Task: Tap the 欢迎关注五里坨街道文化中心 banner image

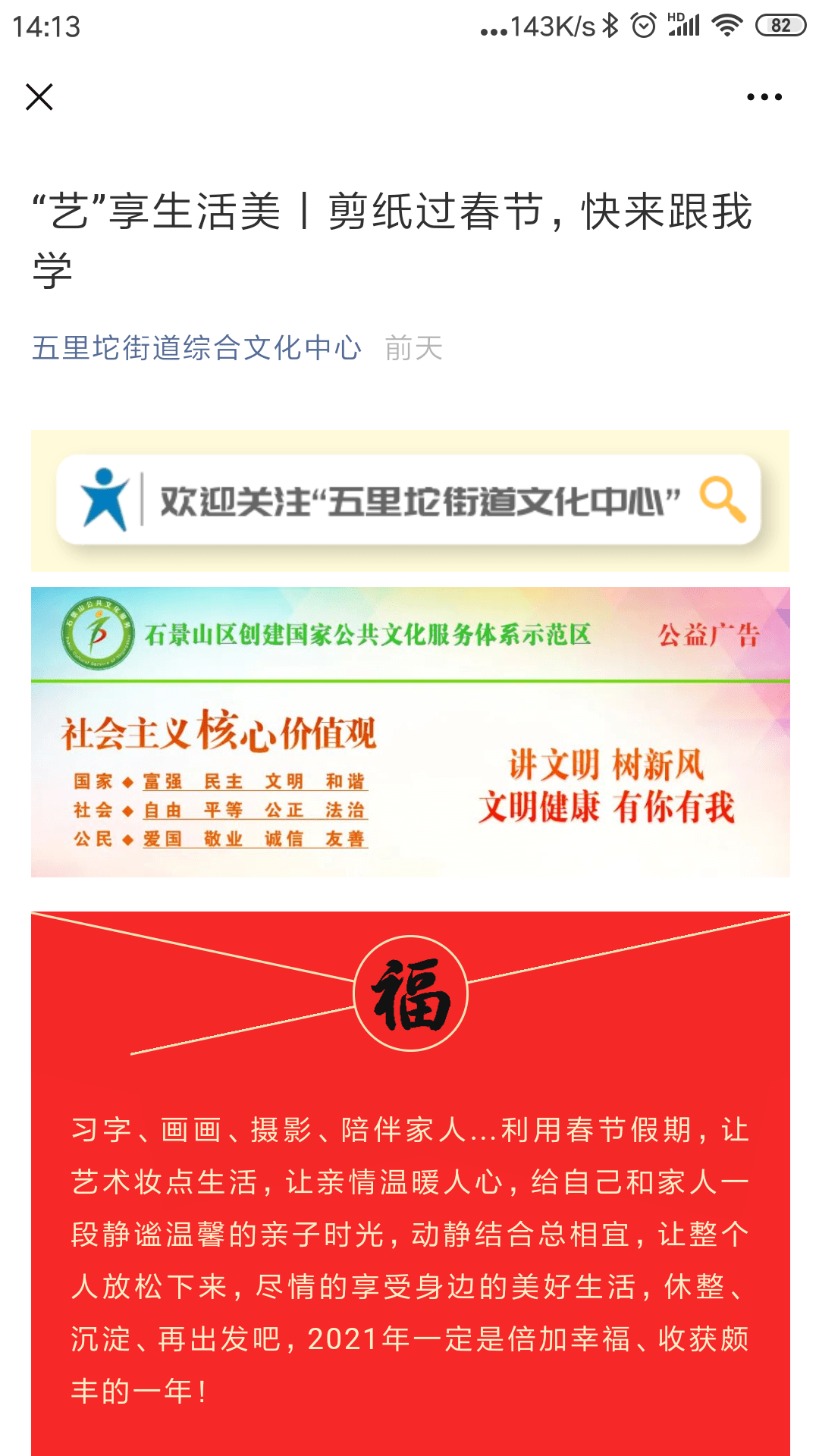Action: click(410, 500)
